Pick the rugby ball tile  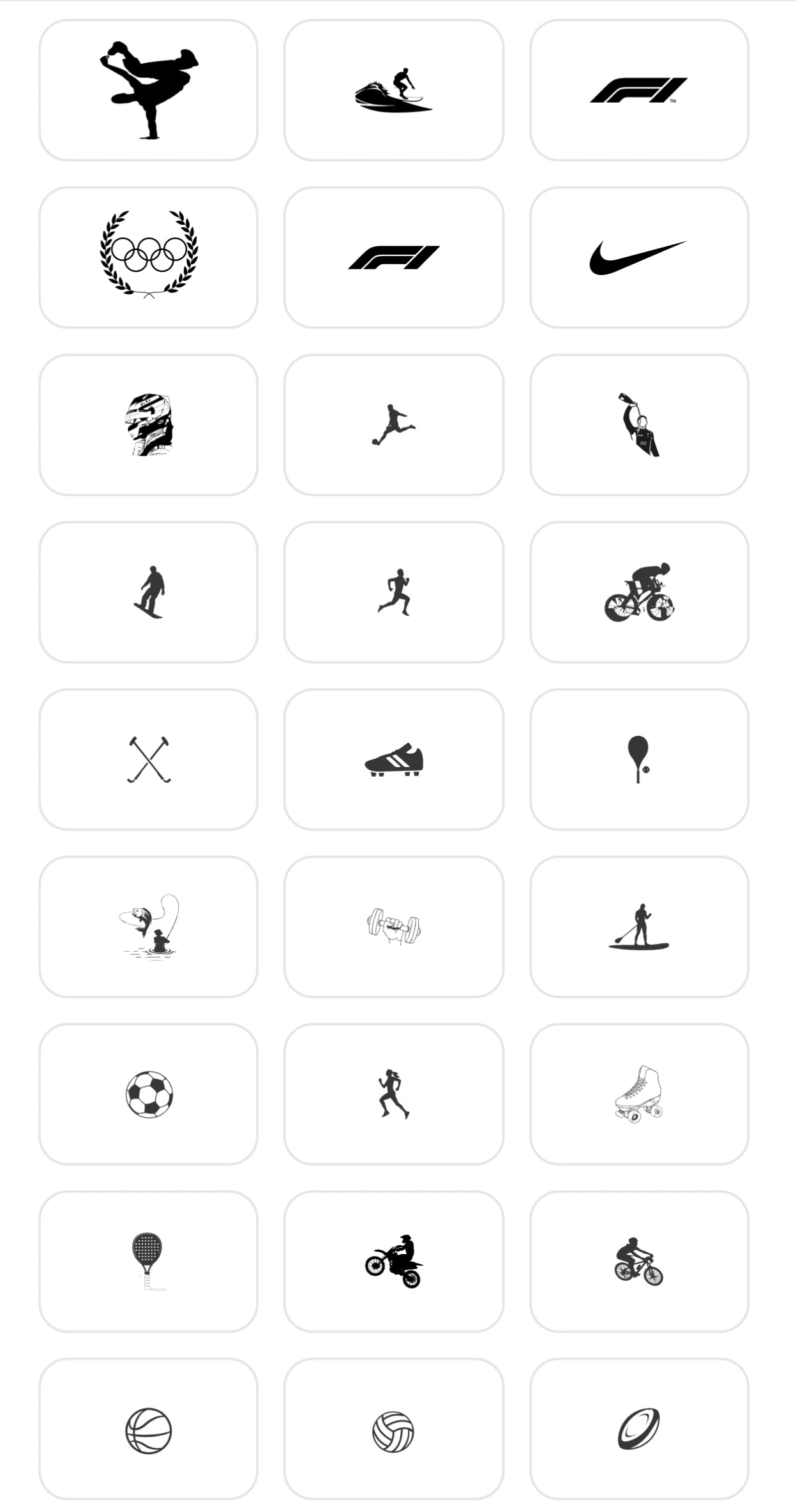click(x=639, y=1428)
